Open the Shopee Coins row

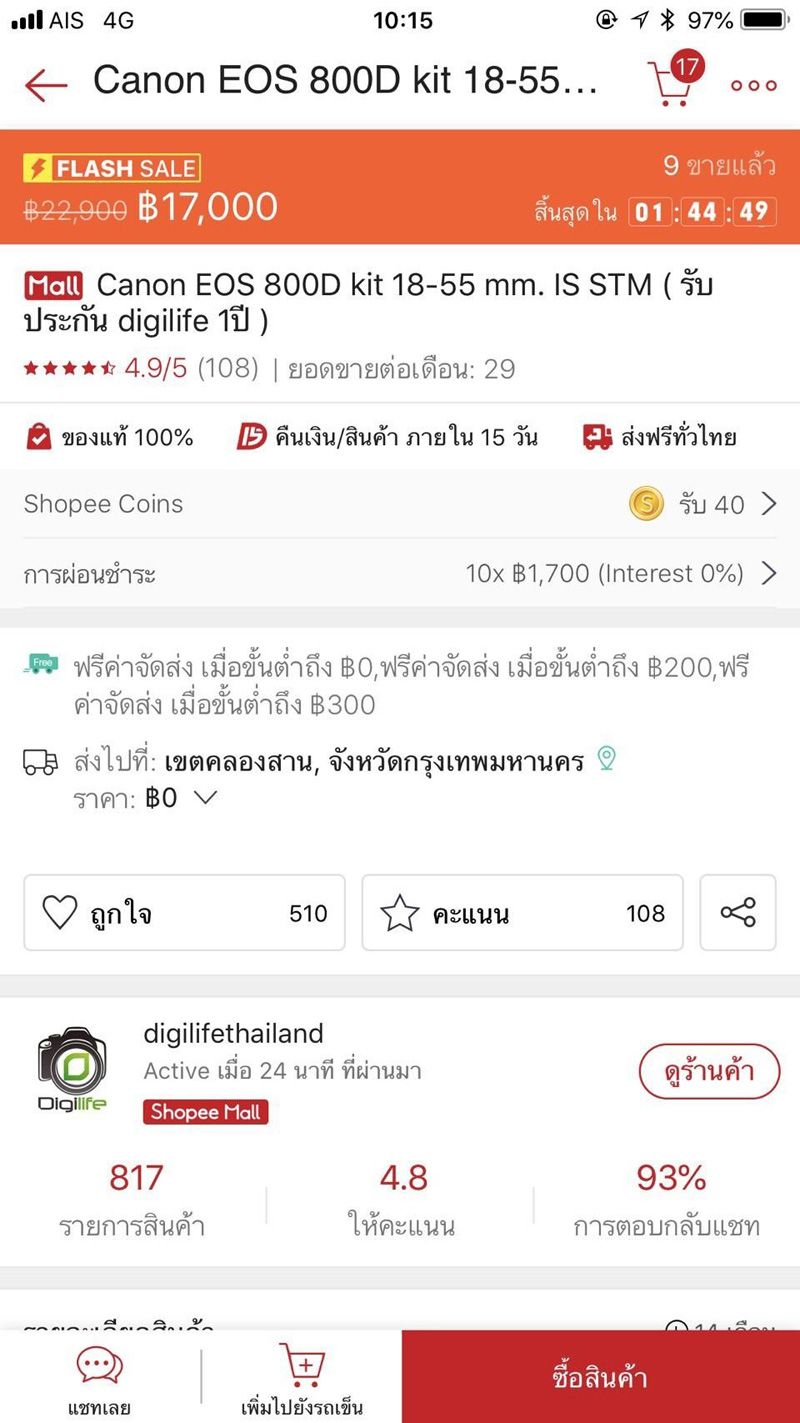[x=400, y=504]
